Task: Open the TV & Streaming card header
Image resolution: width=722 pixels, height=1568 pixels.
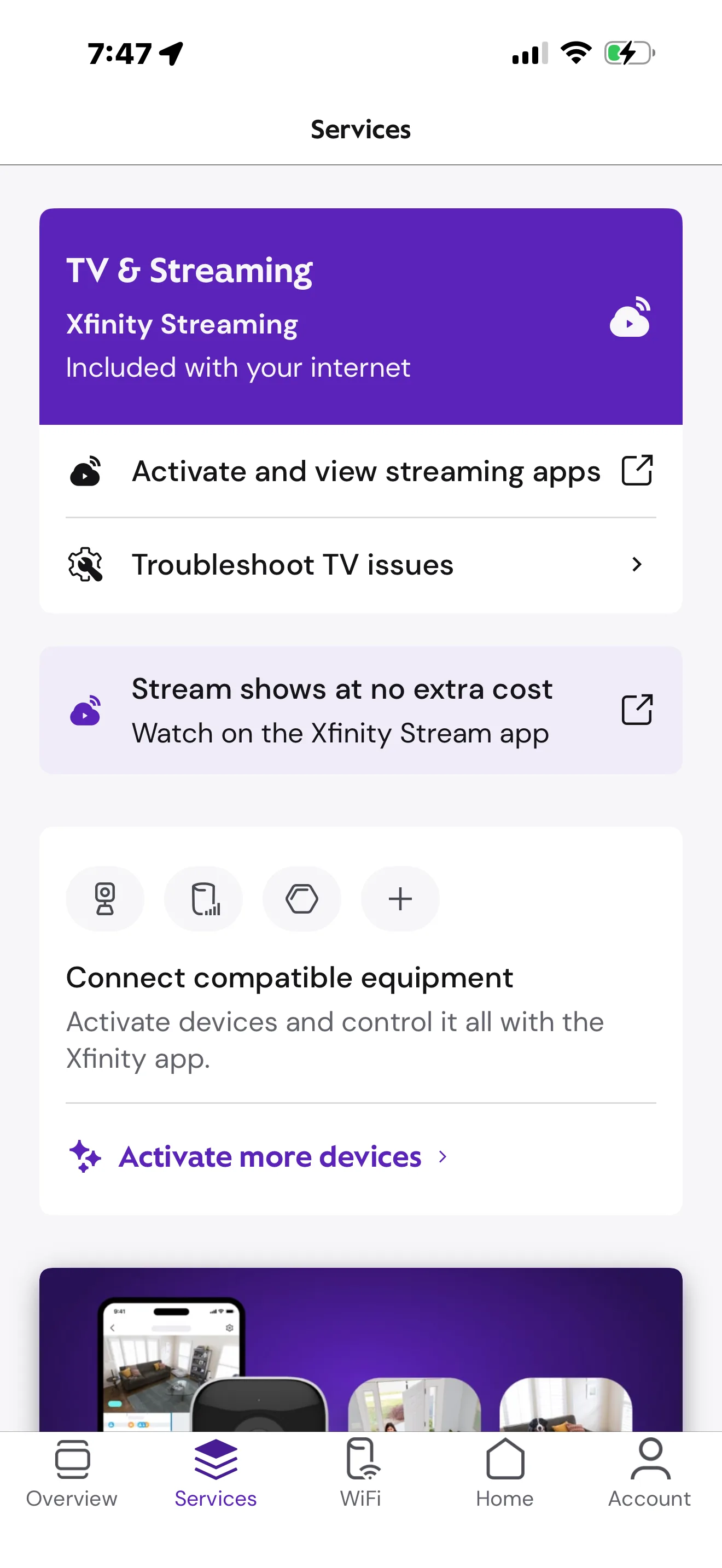Action: (x=360, y=317)
